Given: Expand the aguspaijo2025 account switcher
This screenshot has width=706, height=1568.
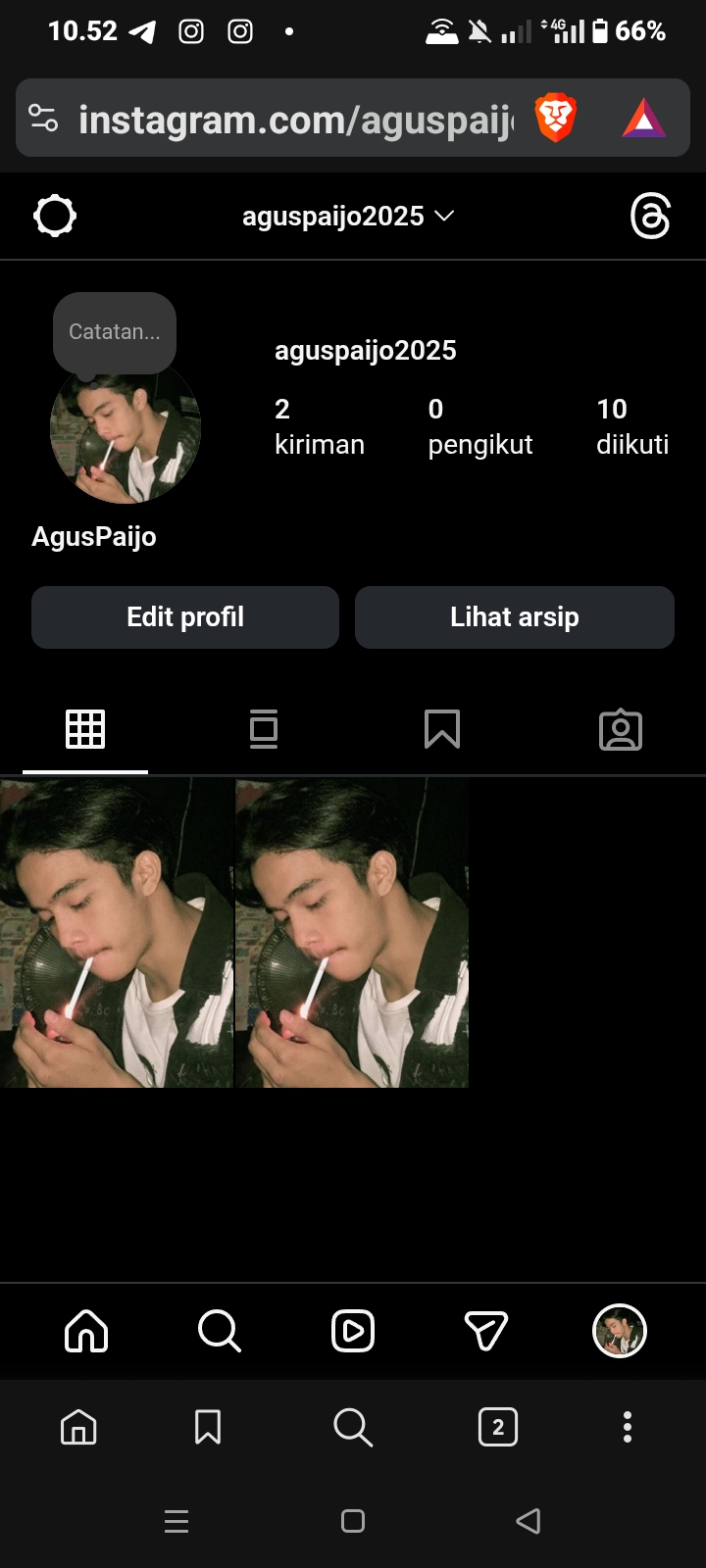Looking at the screenshot, I should [x=348, y=216].
